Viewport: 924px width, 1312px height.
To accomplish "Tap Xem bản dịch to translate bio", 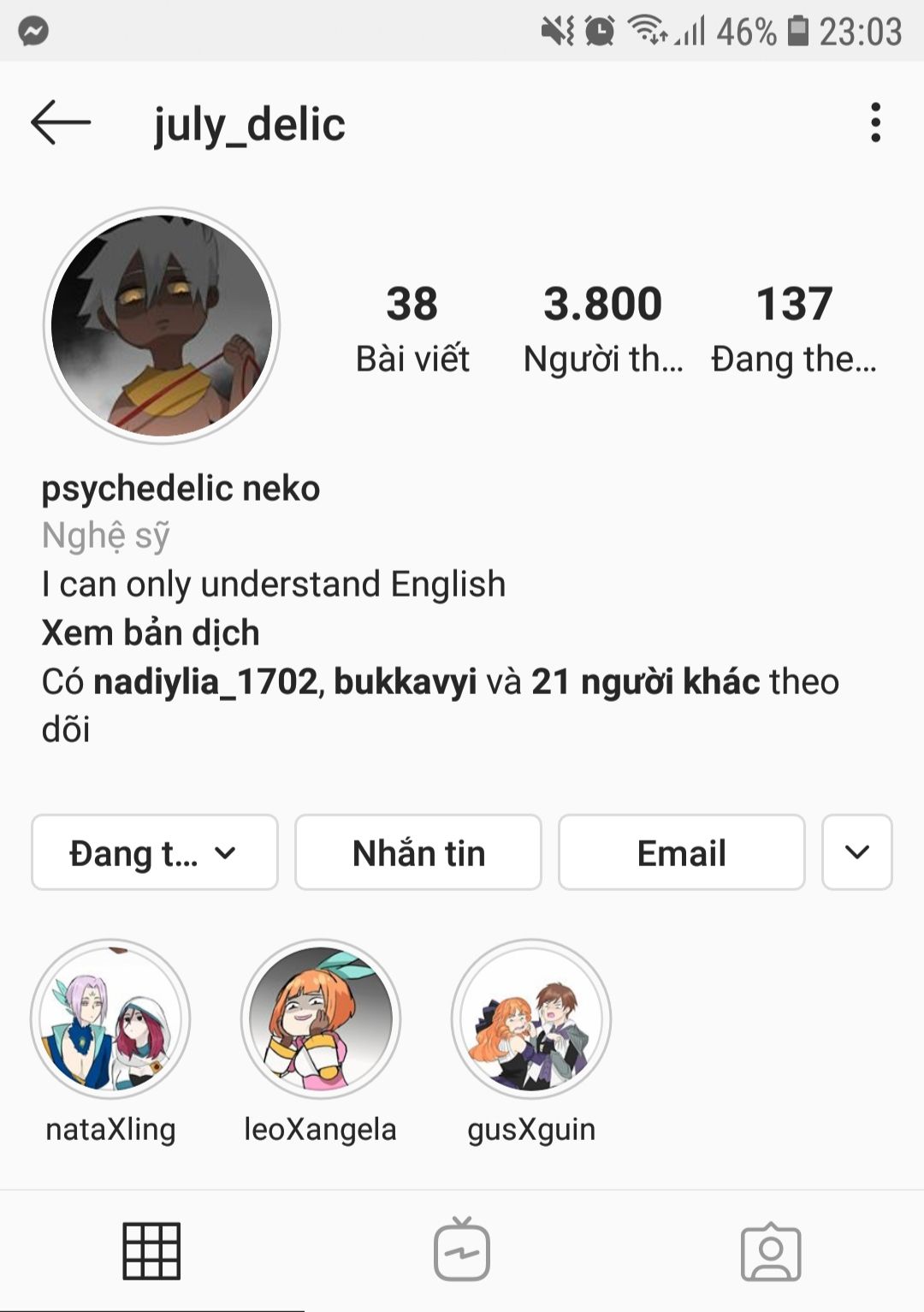I will point(151,632).
